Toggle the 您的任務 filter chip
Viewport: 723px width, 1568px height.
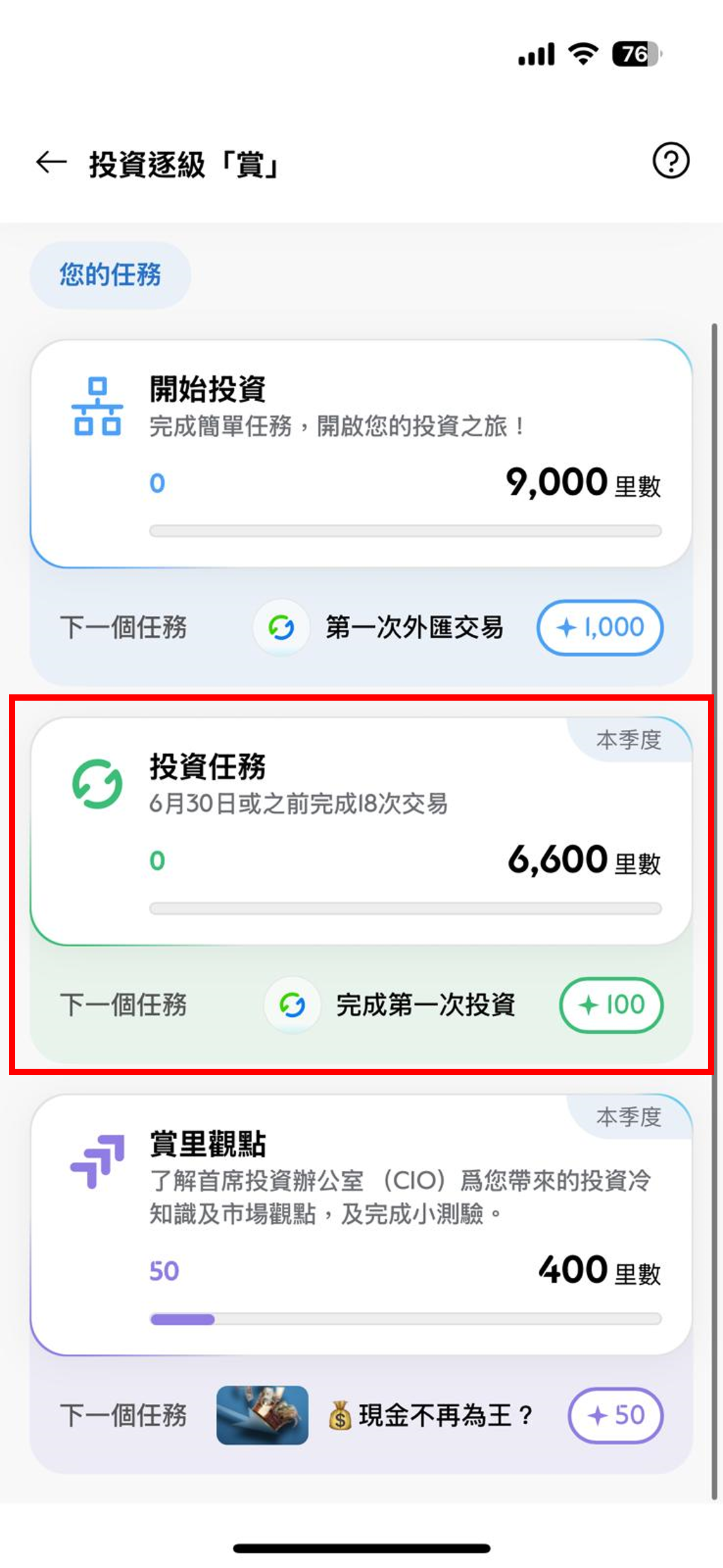click(110, 274)
